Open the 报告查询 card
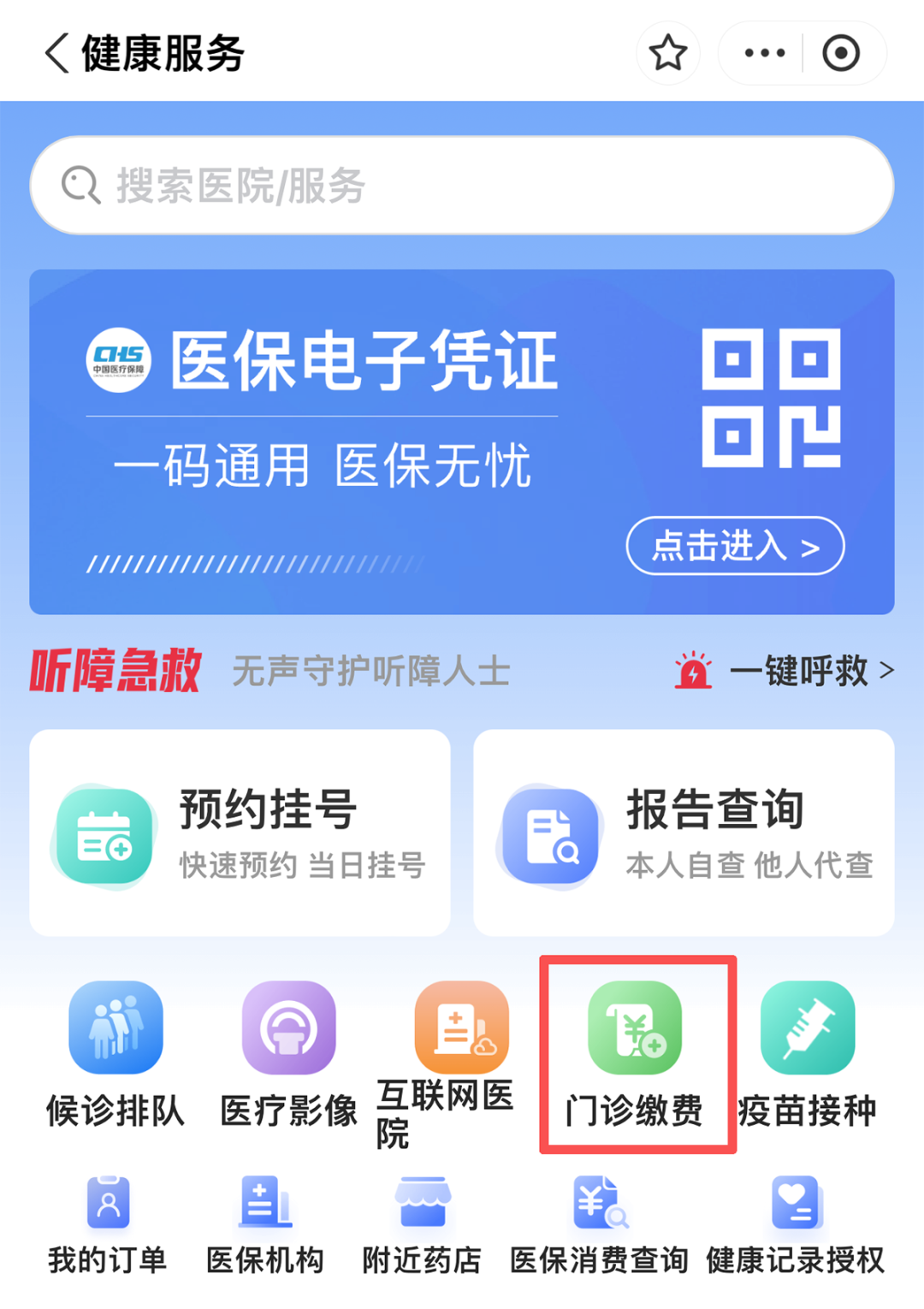The width and height of the screenshot is (924, 1309). pos(684,832)
